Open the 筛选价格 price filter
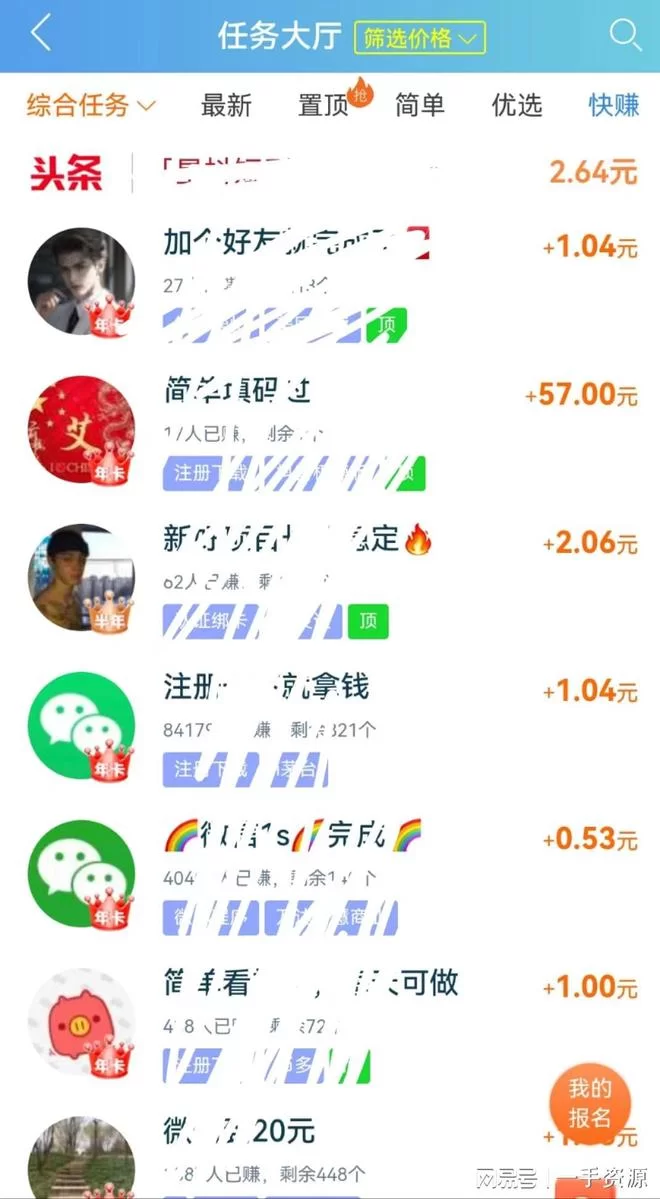 (x=420, y=38)
